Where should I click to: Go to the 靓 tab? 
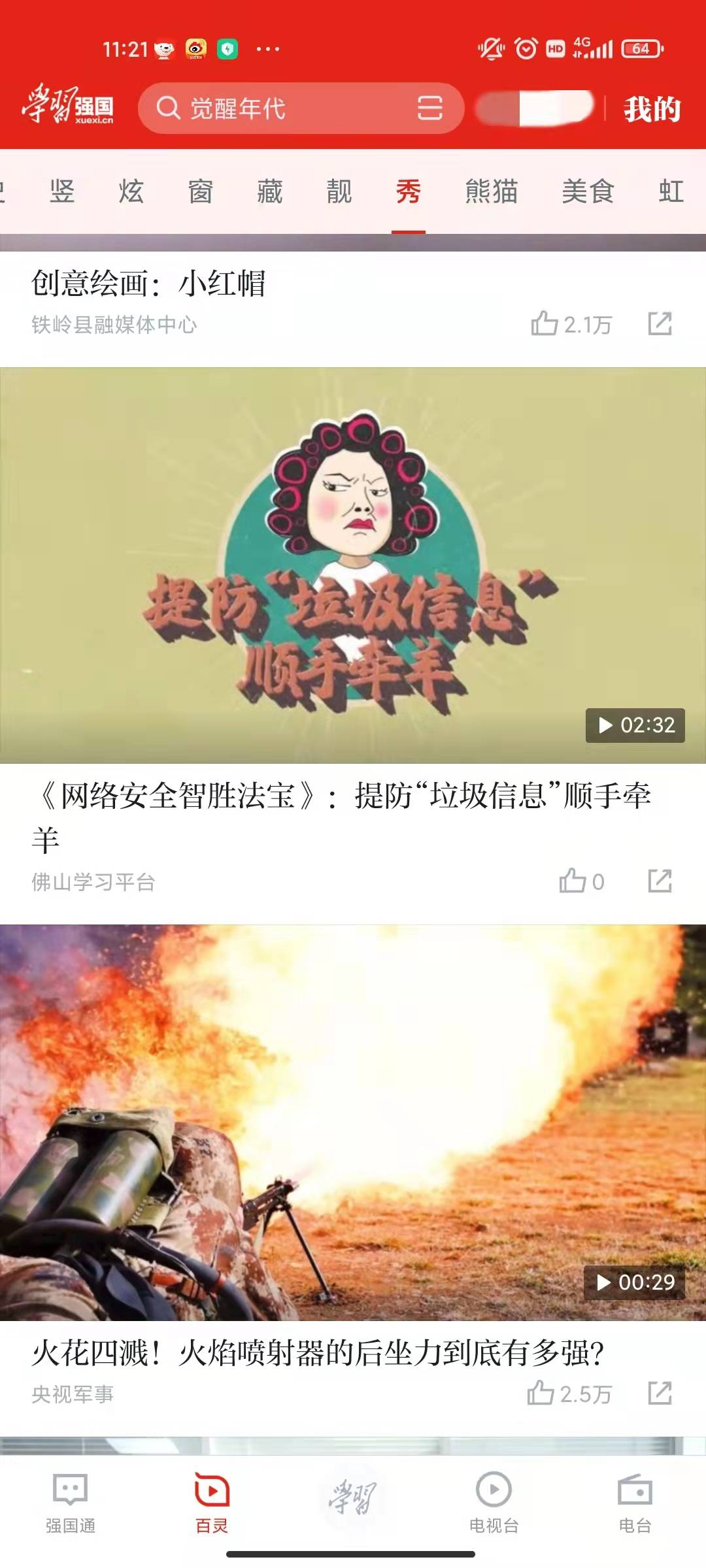[339, 191]
